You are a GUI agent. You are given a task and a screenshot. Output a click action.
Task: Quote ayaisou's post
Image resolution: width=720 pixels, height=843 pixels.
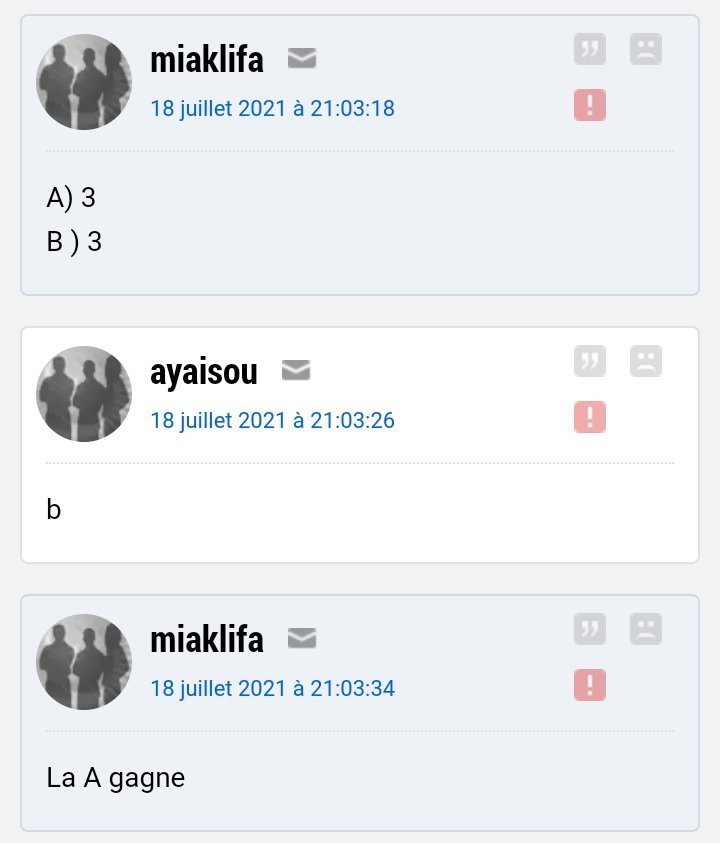[590, 361]
